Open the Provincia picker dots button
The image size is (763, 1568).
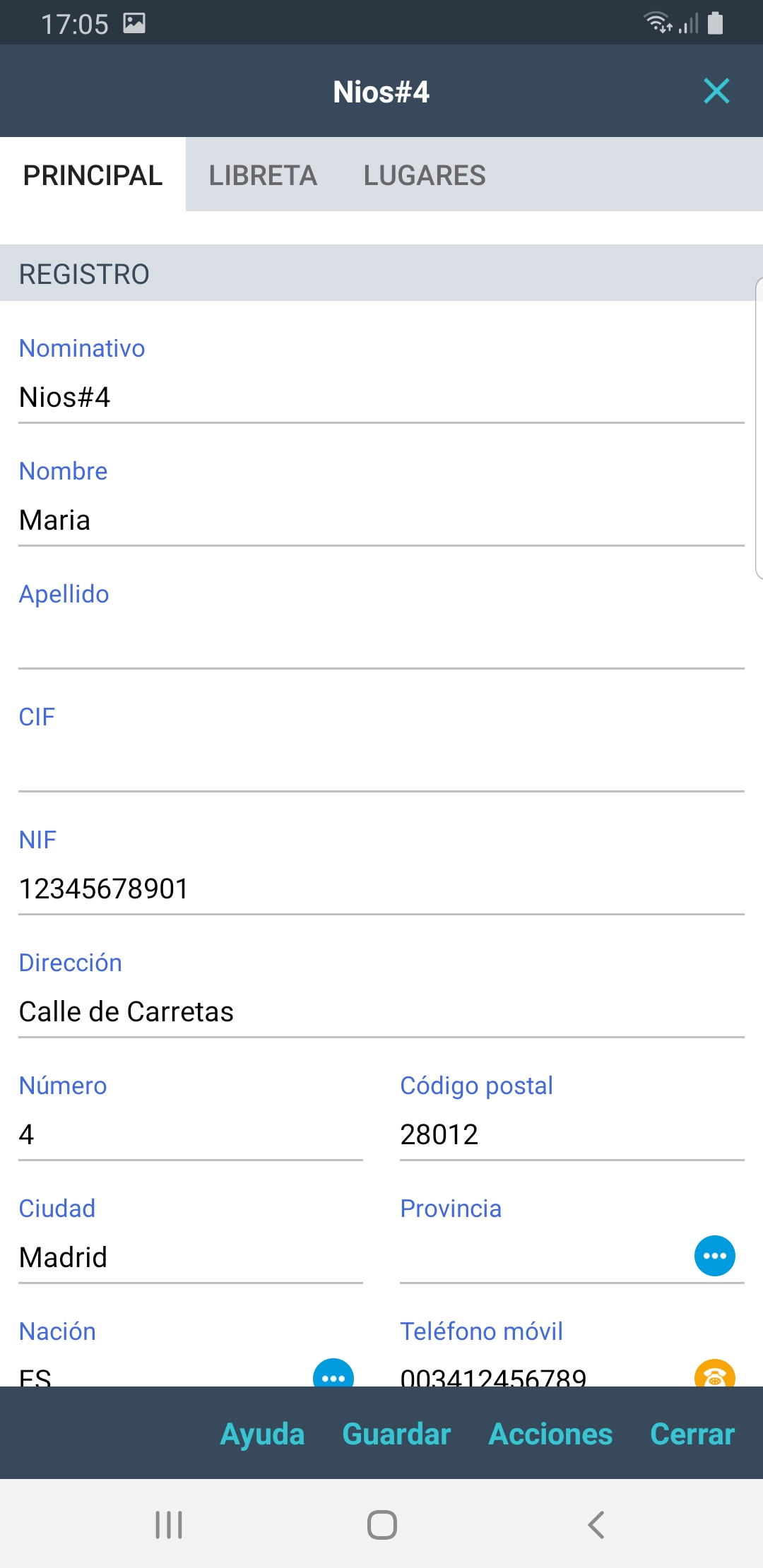click(715, 1256)
